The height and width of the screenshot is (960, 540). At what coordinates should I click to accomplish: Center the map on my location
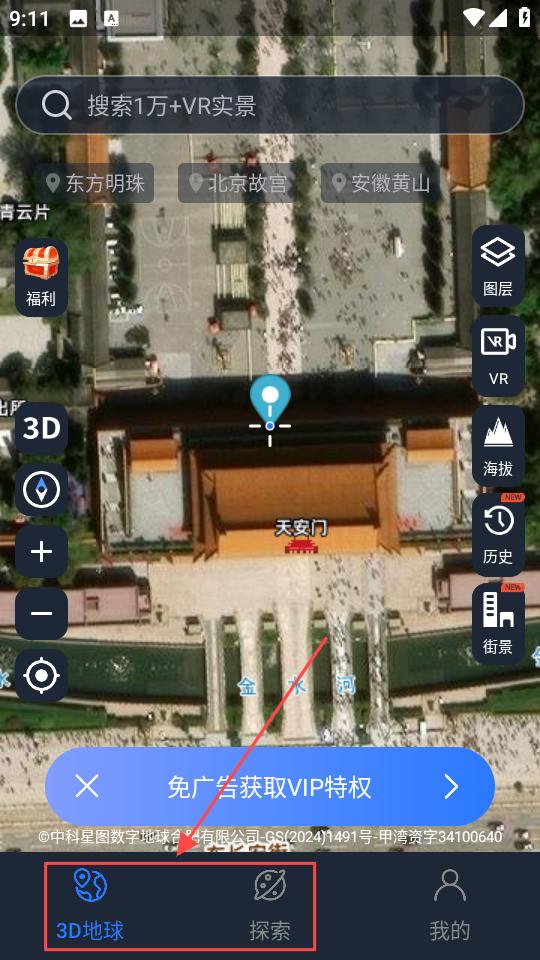(41, 675)
